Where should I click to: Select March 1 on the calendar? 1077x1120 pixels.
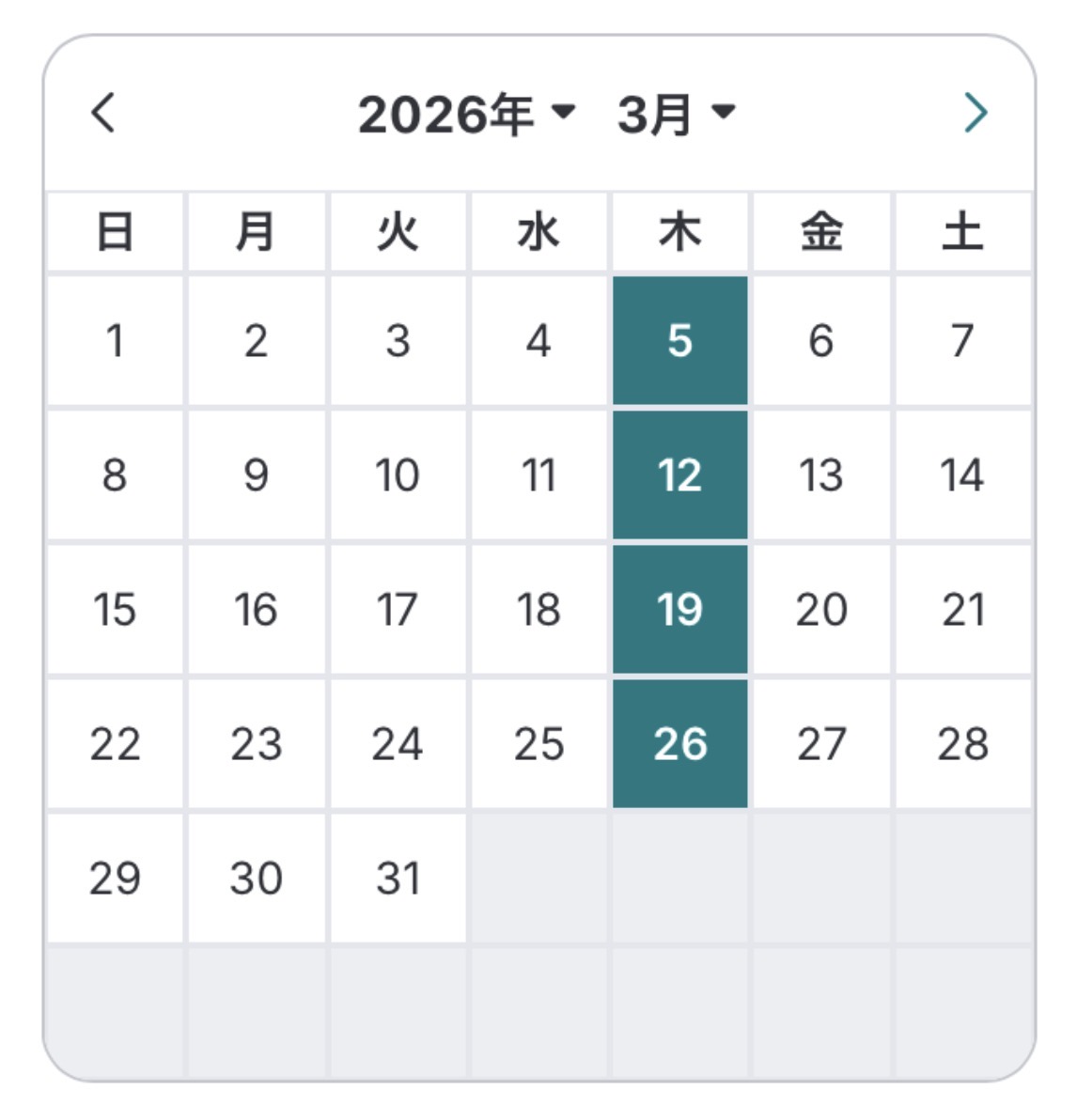[x=117, y=342]
